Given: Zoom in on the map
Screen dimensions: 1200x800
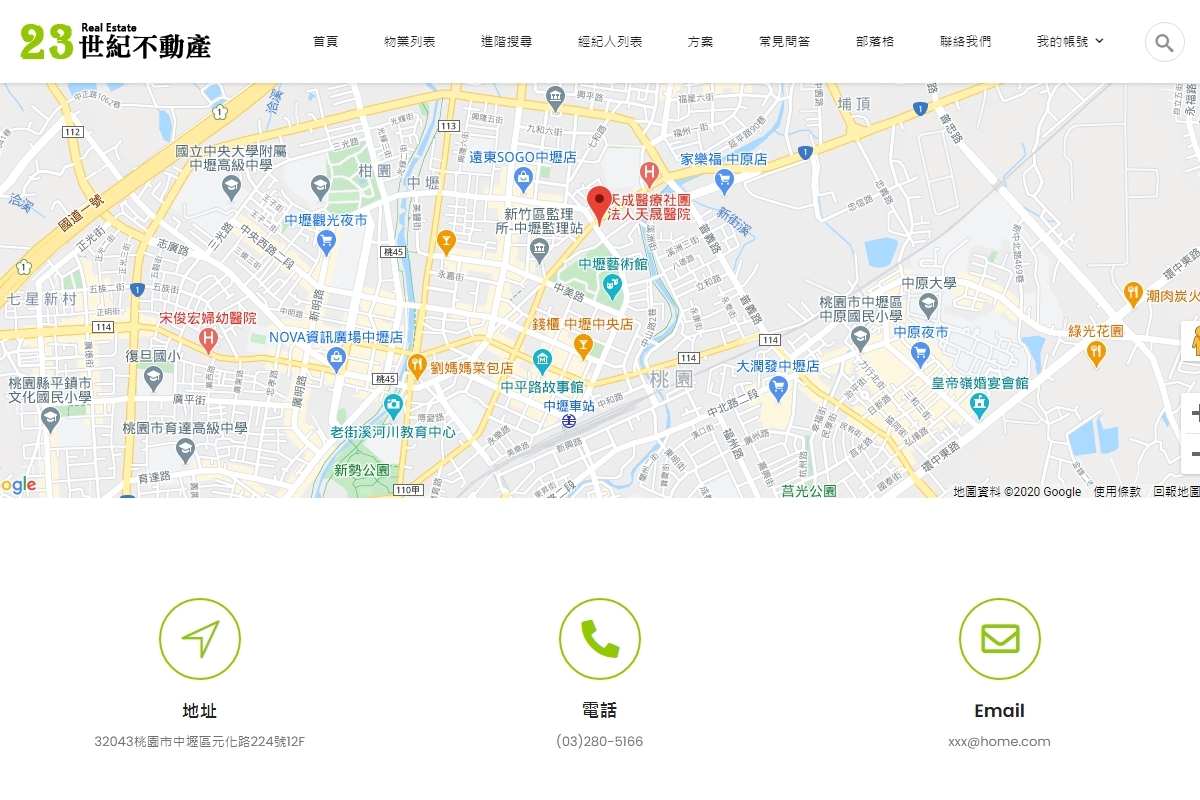Looking at the screenshot, I should coord(1193,414).
